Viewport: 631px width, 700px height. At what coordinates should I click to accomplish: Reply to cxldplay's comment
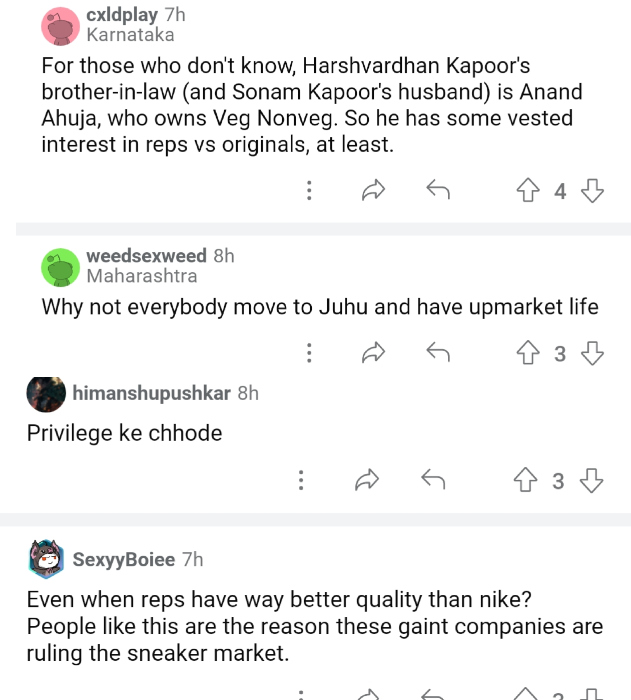pyautogui.click(x=438, y=190)
